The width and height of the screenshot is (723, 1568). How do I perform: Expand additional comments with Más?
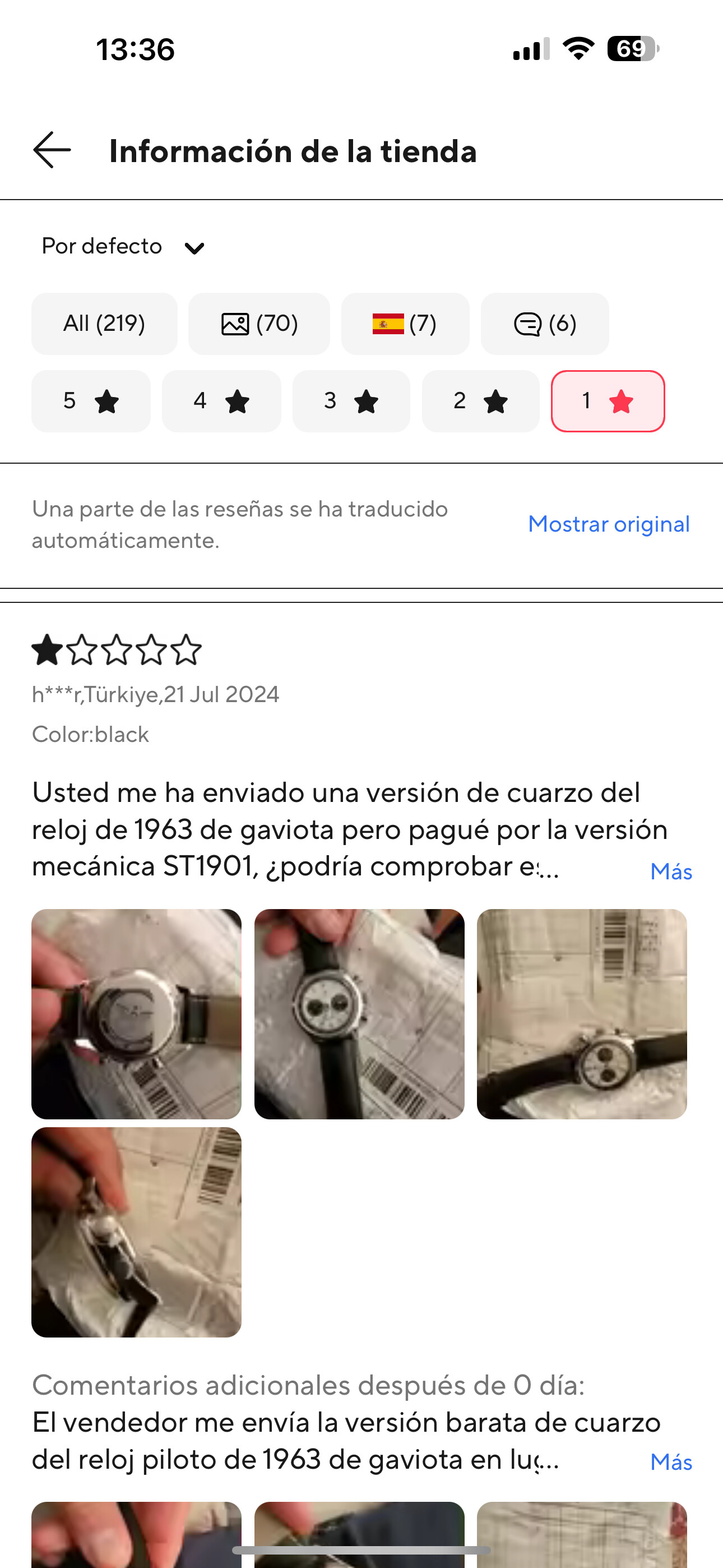(671, 1462)
